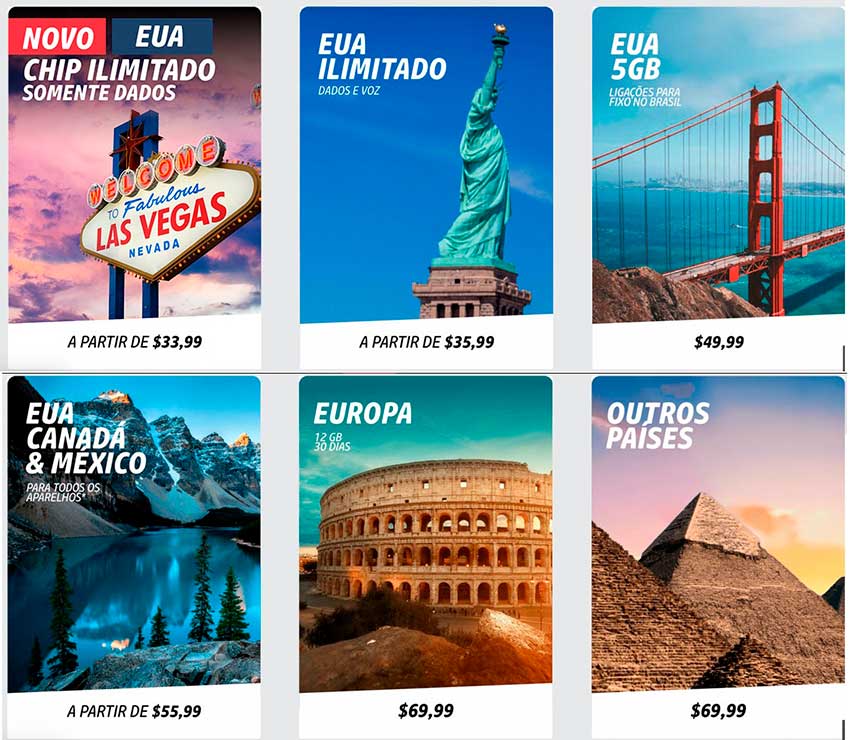Choose the Europa 12 GB 30 dias card
Viewport: 850px width, 740px height.
pos(426,555)
